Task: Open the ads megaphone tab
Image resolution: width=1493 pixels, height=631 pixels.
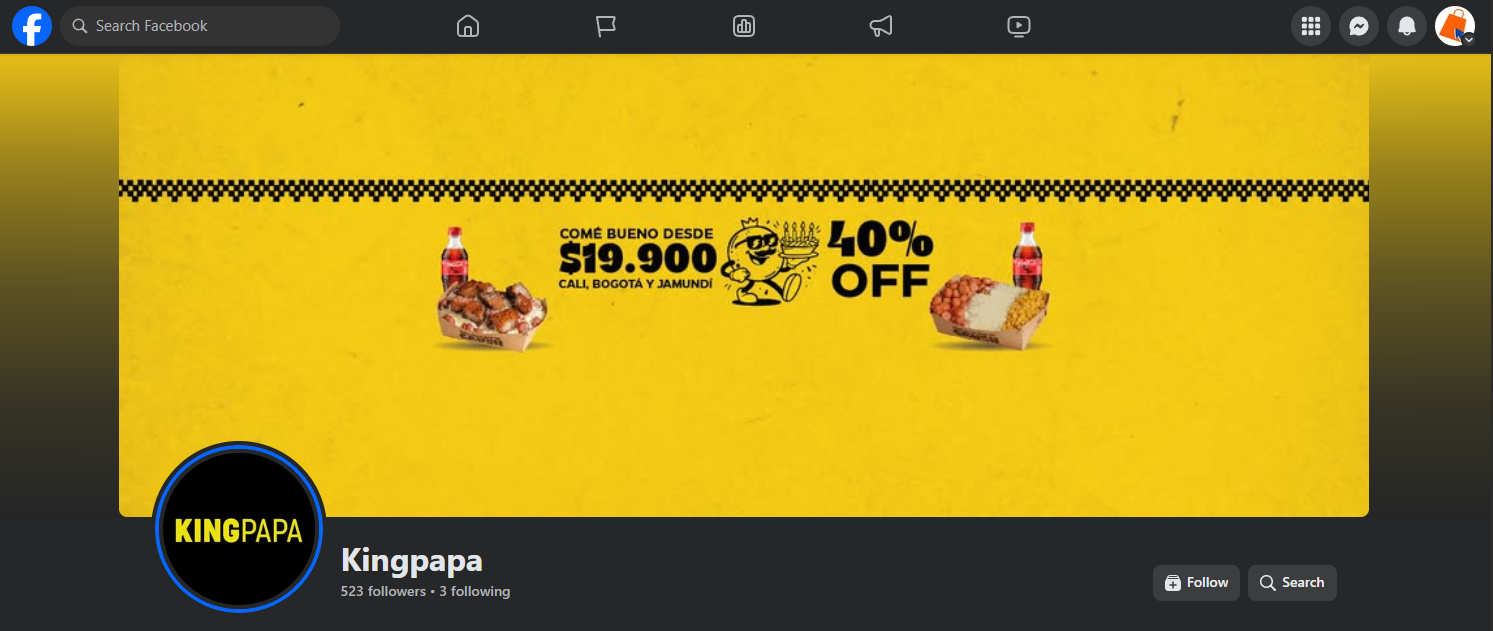Action: [881, 26]
